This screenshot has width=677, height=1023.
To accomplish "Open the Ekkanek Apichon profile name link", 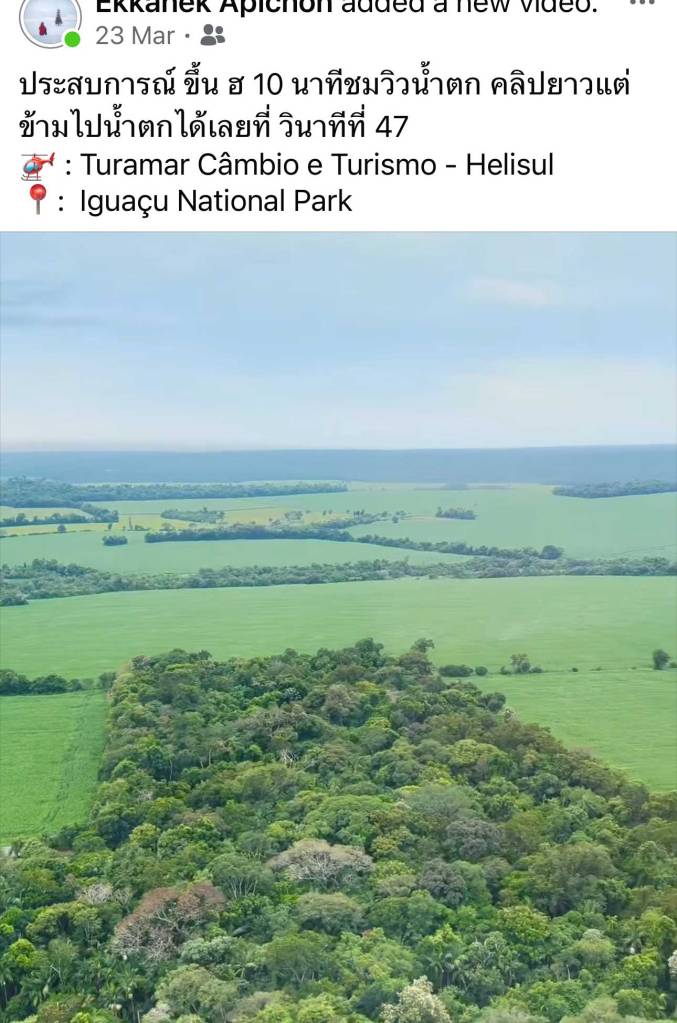I will (x=213, y=6).
